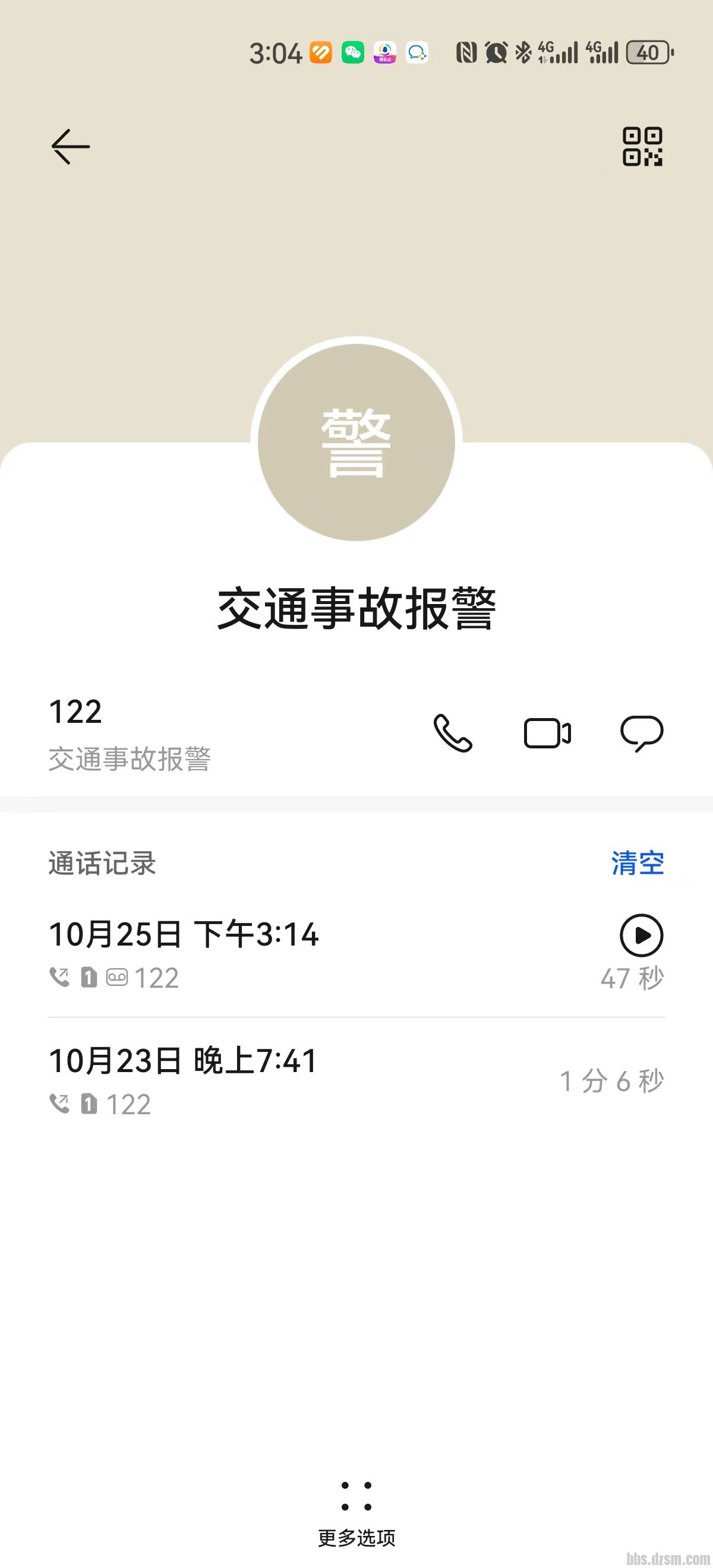Tap the 警 contact avatar
Screen dimensions: 713x1568
pyautogui.click(x=356, y=442)
